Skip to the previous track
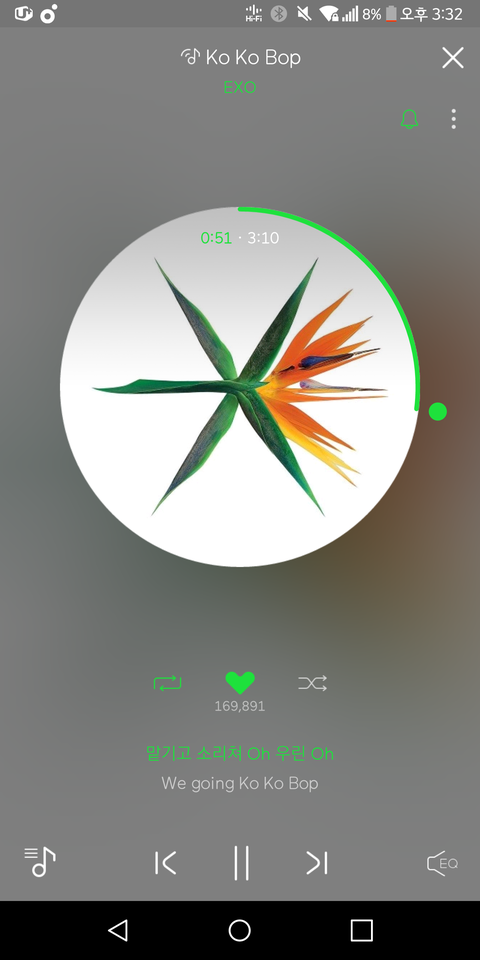This screenshot has height=960, width=480. (x=165, y=863)
